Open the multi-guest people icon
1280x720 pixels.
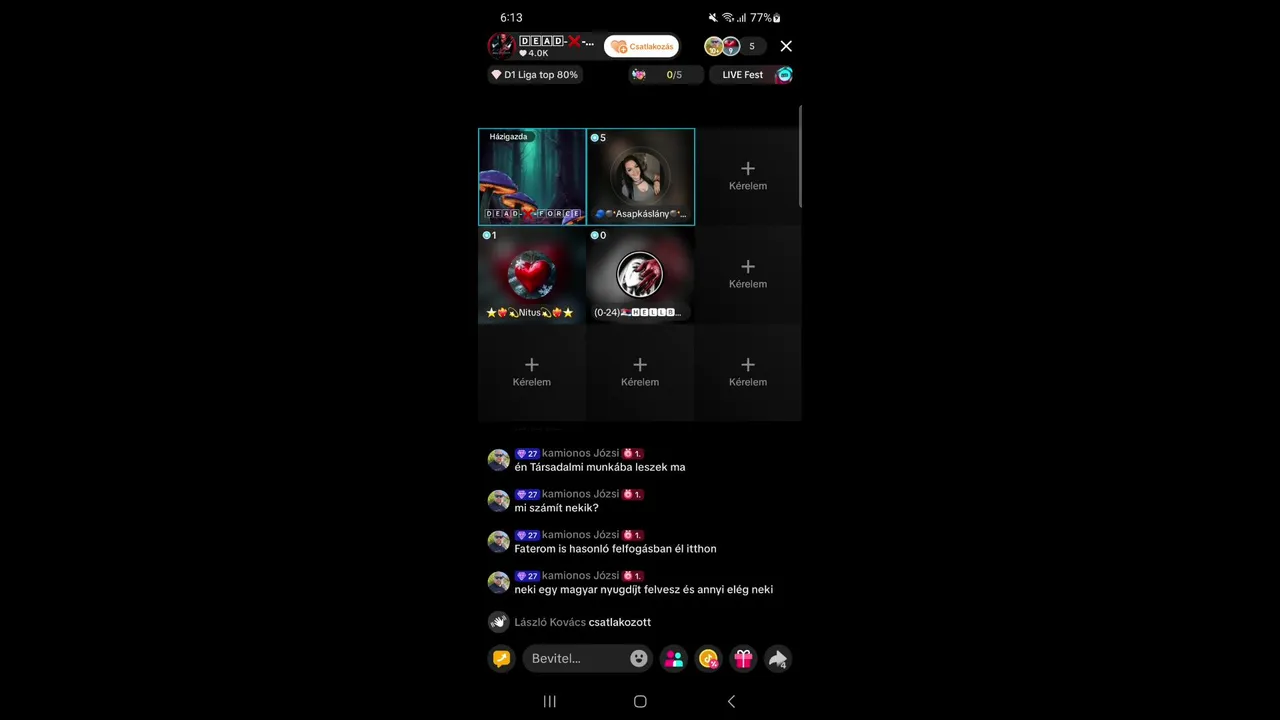pyautogui.click(x=674, y=658)
